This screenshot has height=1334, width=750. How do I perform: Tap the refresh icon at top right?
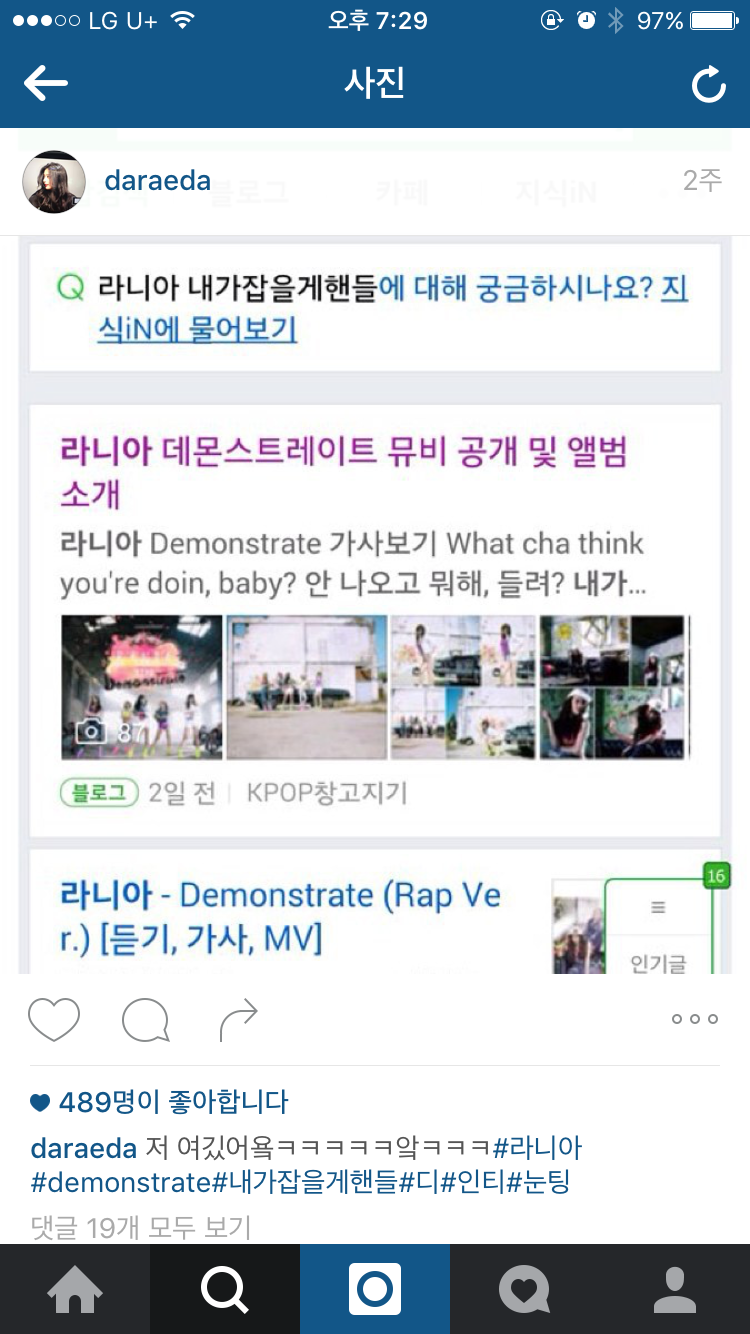pos(708,84)
